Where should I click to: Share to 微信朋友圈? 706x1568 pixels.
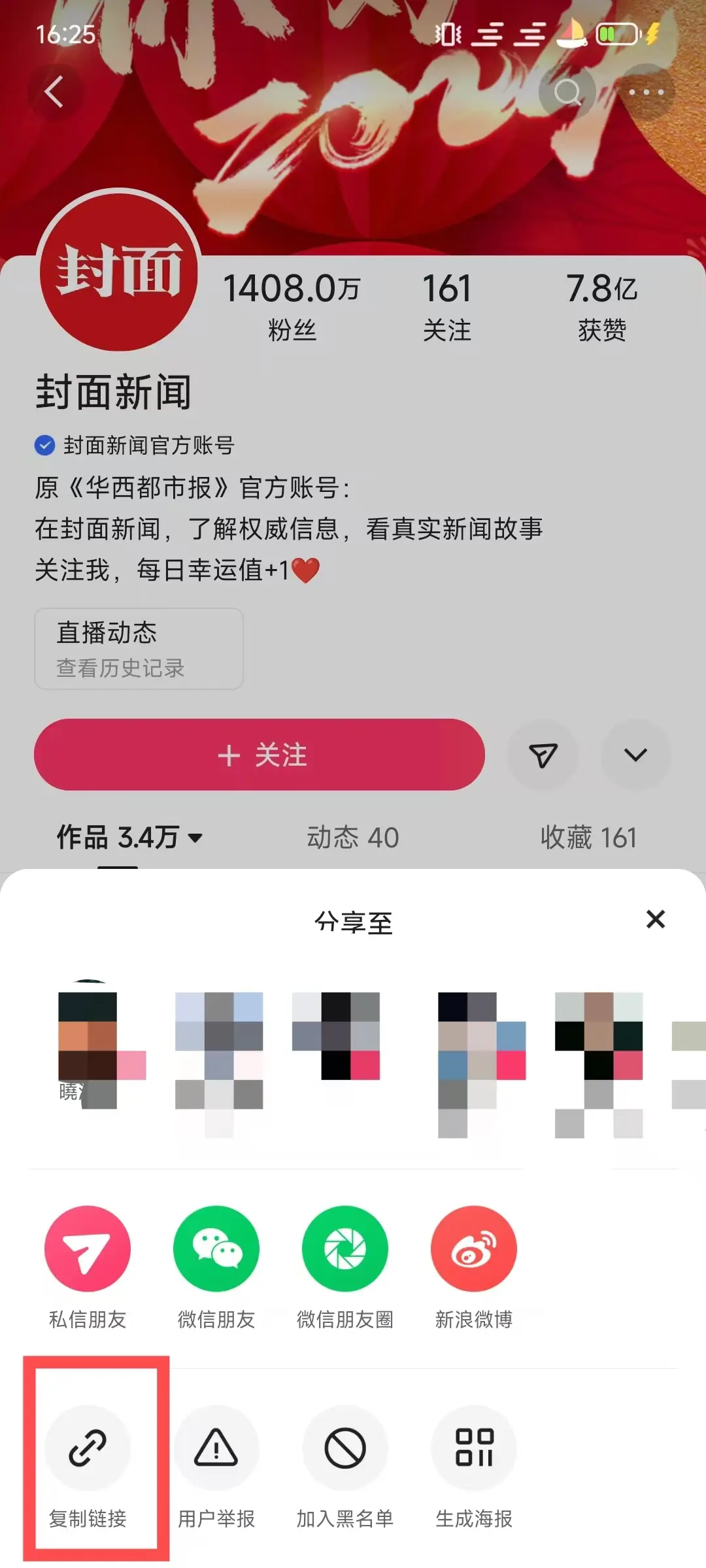click(x=345, y=1249)
